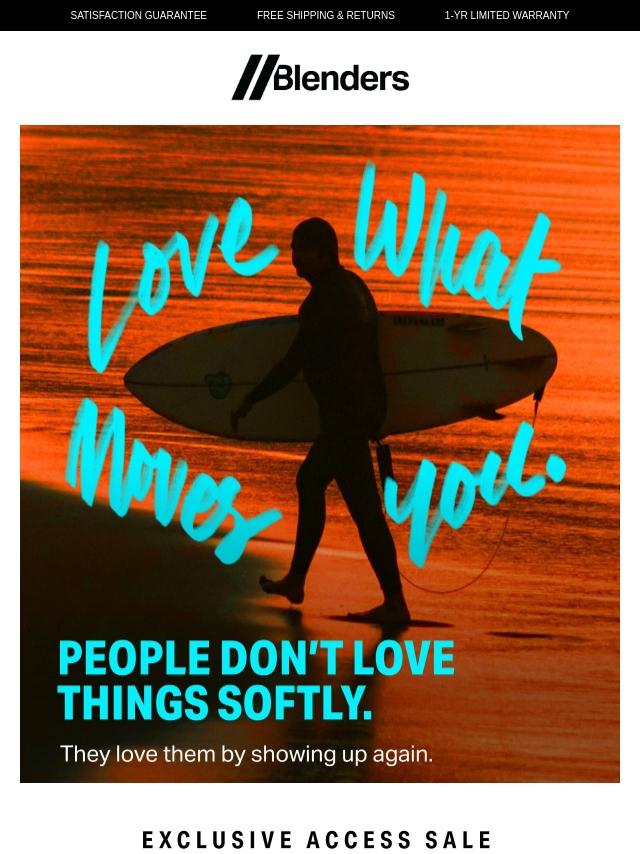View Free Shipping & Returns details
Screen dimensions: 640x854
coord(326,16)
